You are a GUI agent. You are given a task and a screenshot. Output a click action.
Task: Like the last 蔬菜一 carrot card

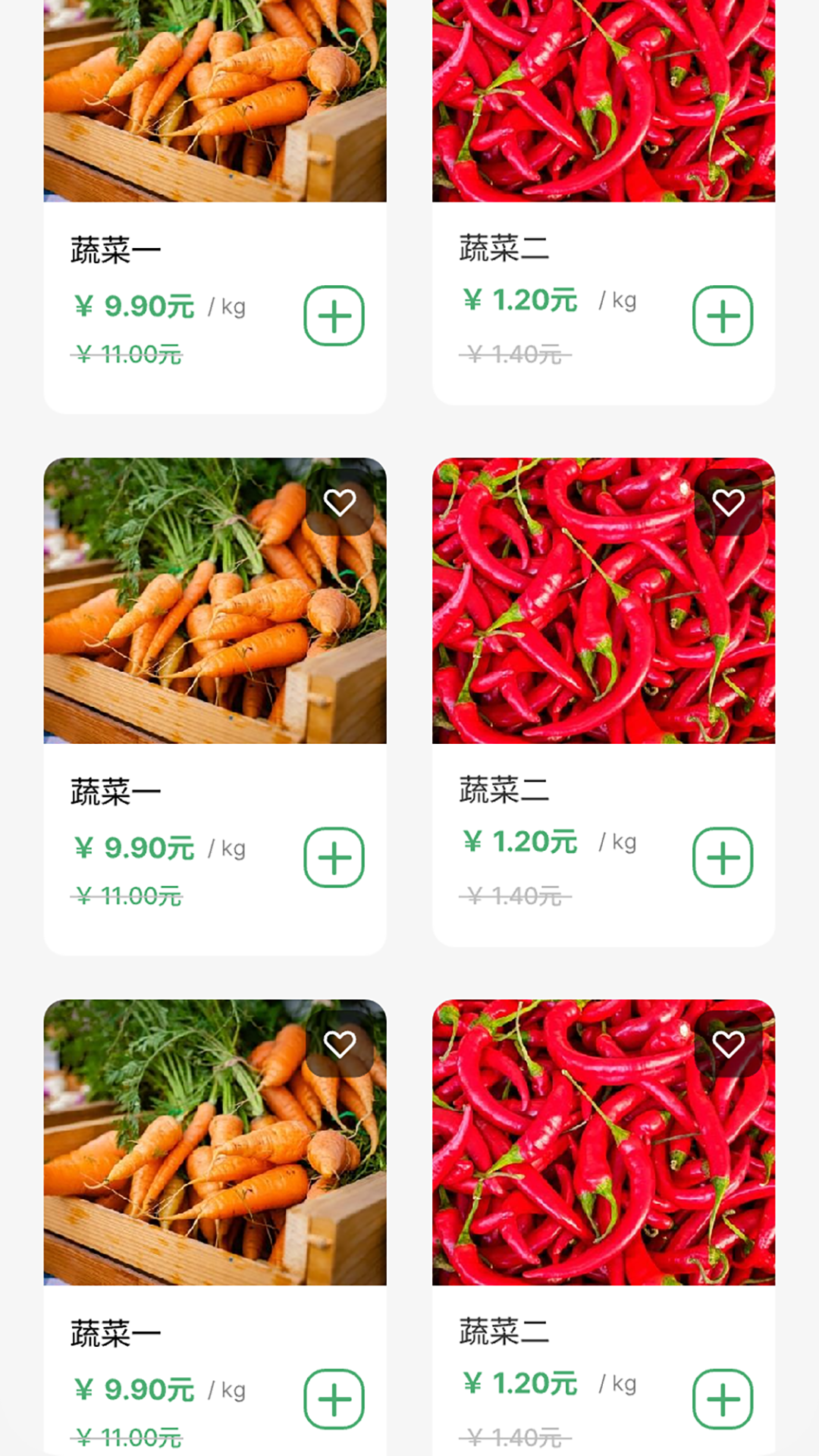[340, 1044]
